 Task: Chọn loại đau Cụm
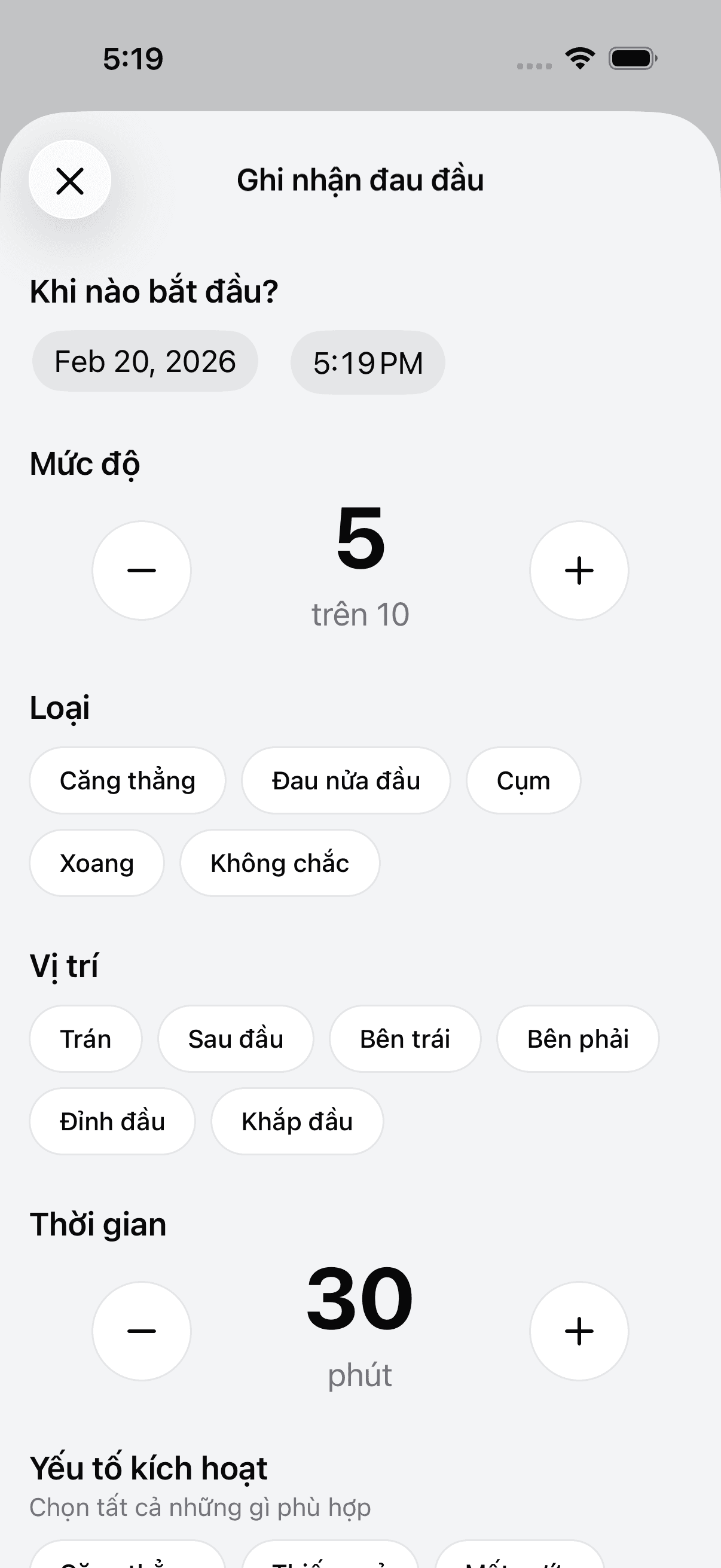tap(523, 780)
